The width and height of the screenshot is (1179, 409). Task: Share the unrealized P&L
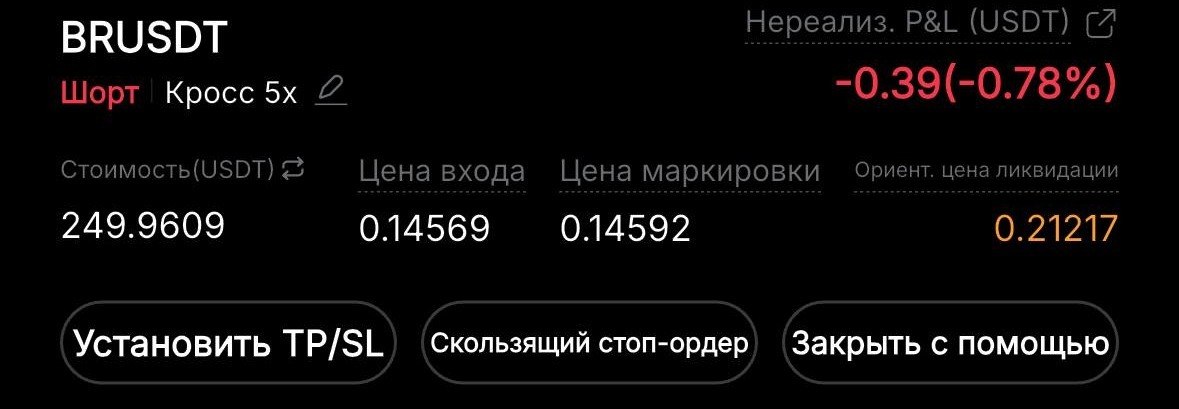point(1100,23)
